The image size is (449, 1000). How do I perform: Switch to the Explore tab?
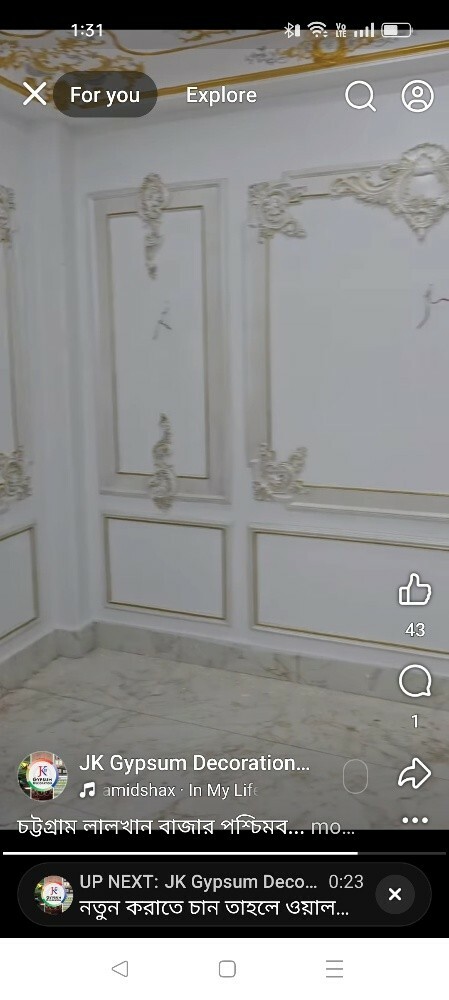point(221,95)
